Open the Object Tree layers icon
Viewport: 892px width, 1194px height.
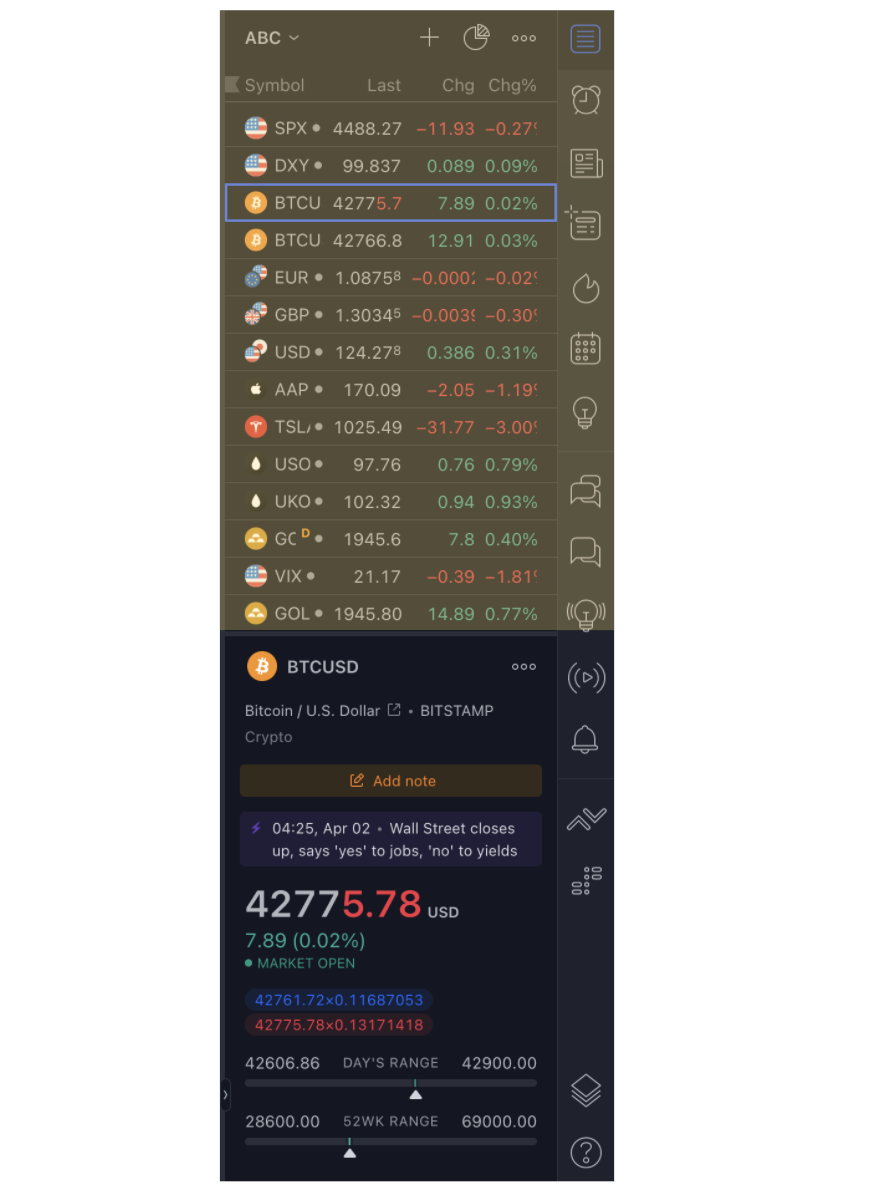(586, 1090)
